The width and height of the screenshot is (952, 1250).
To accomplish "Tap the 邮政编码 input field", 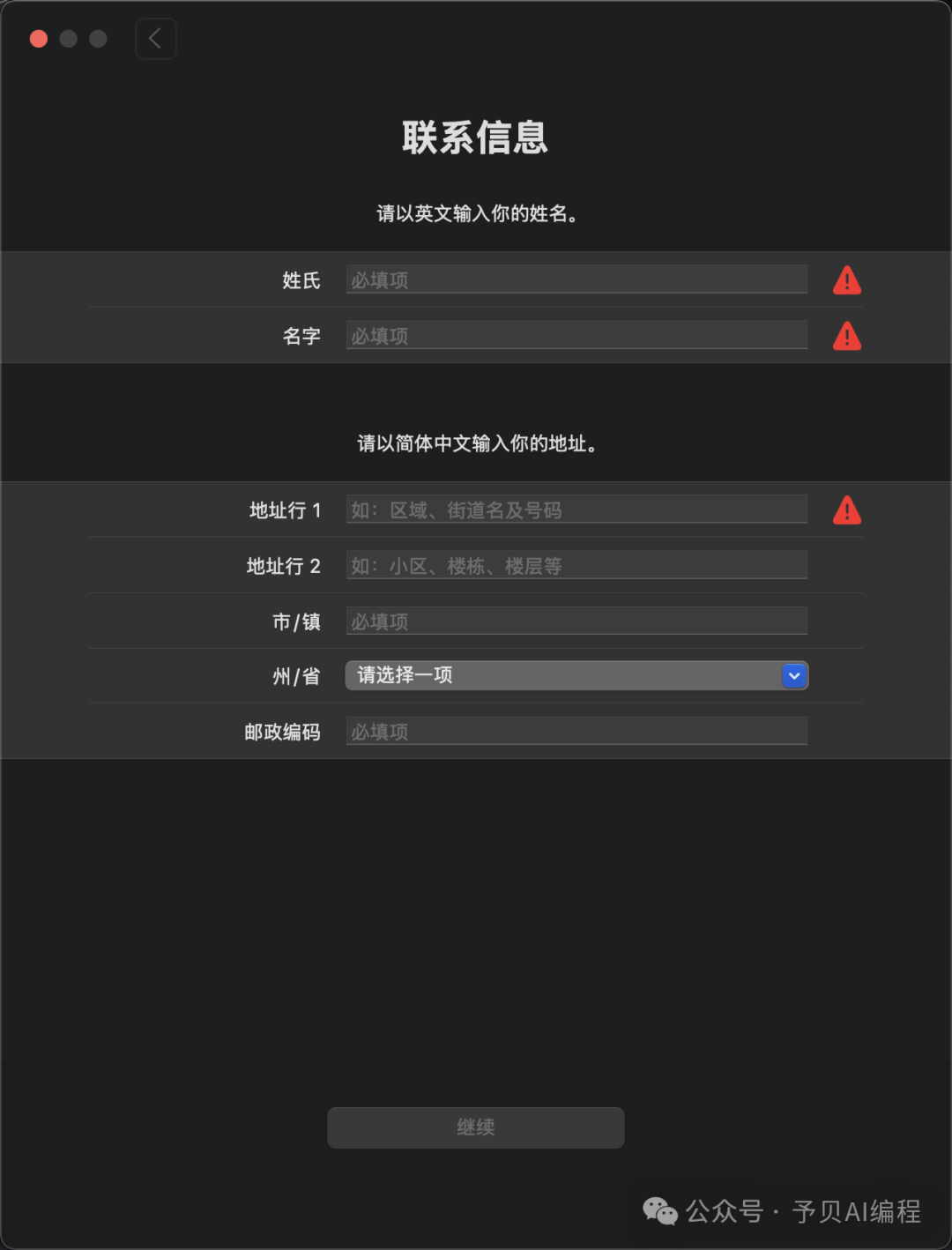I will (x=576, y=731).
